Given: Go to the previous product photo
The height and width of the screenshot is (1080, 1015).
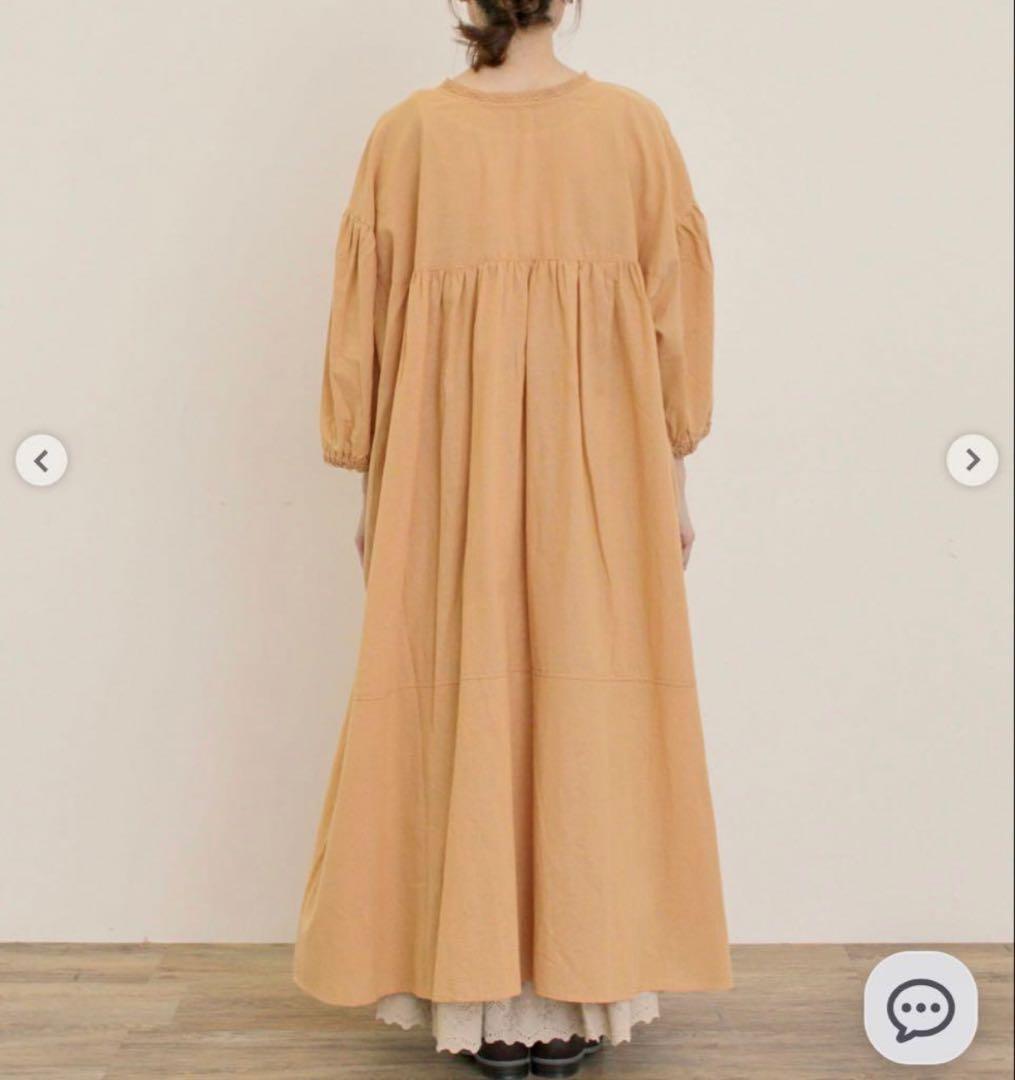Looking at the screenshot, I should 41,460.
